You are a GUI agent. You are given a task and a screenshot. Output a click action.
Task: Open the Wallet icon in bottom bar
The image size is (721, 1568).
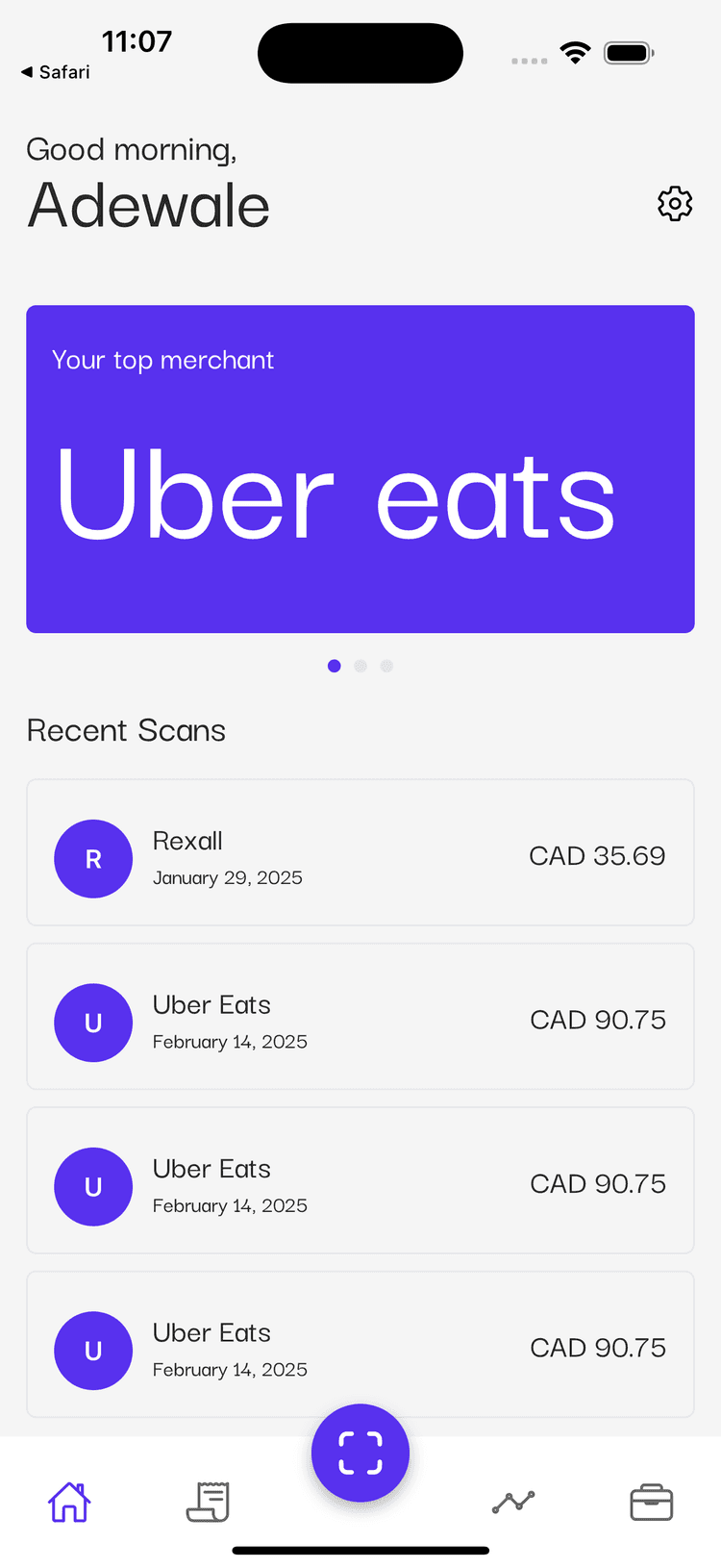[651, 1502]
